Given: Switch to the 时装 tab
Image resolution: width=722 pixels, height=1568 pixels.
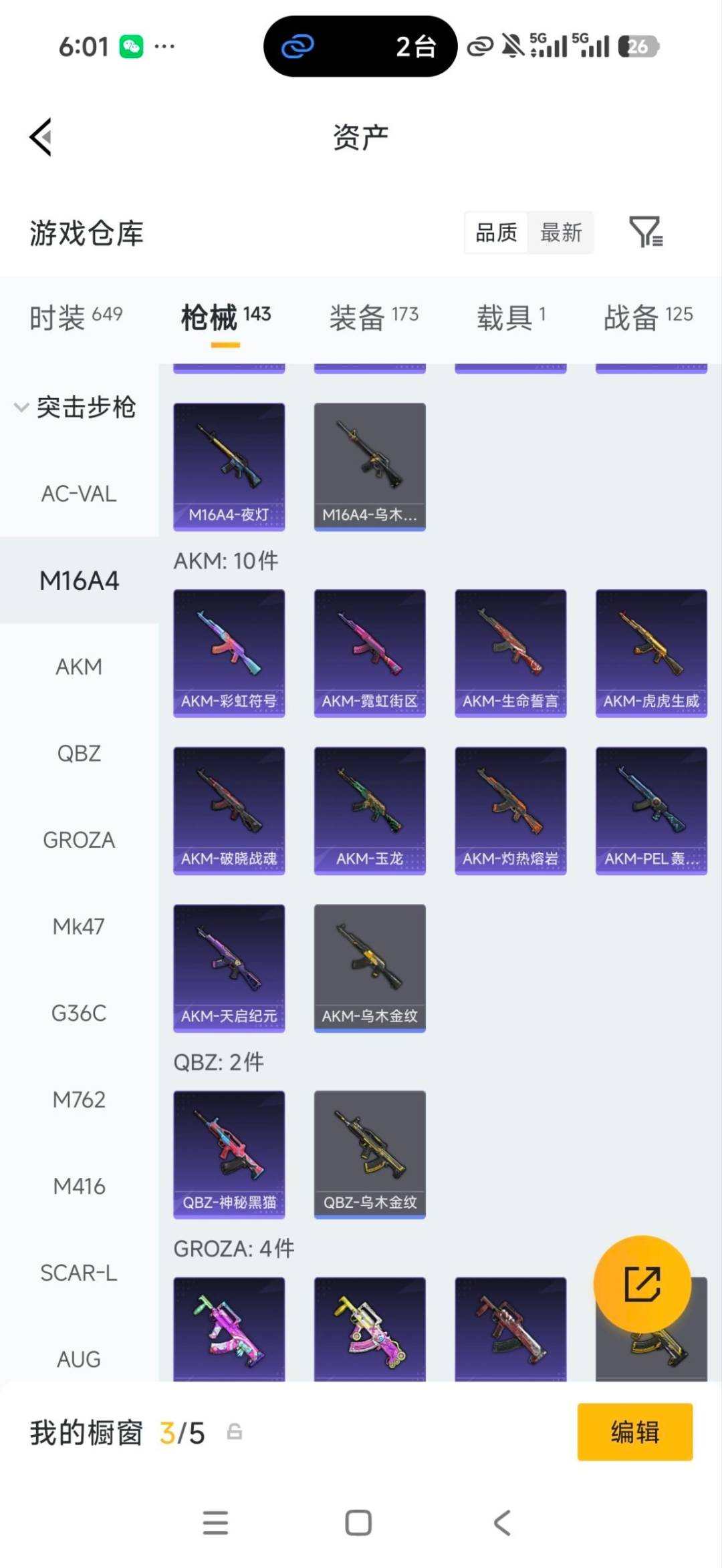Looking at the screenshot, I should point(76,317).
